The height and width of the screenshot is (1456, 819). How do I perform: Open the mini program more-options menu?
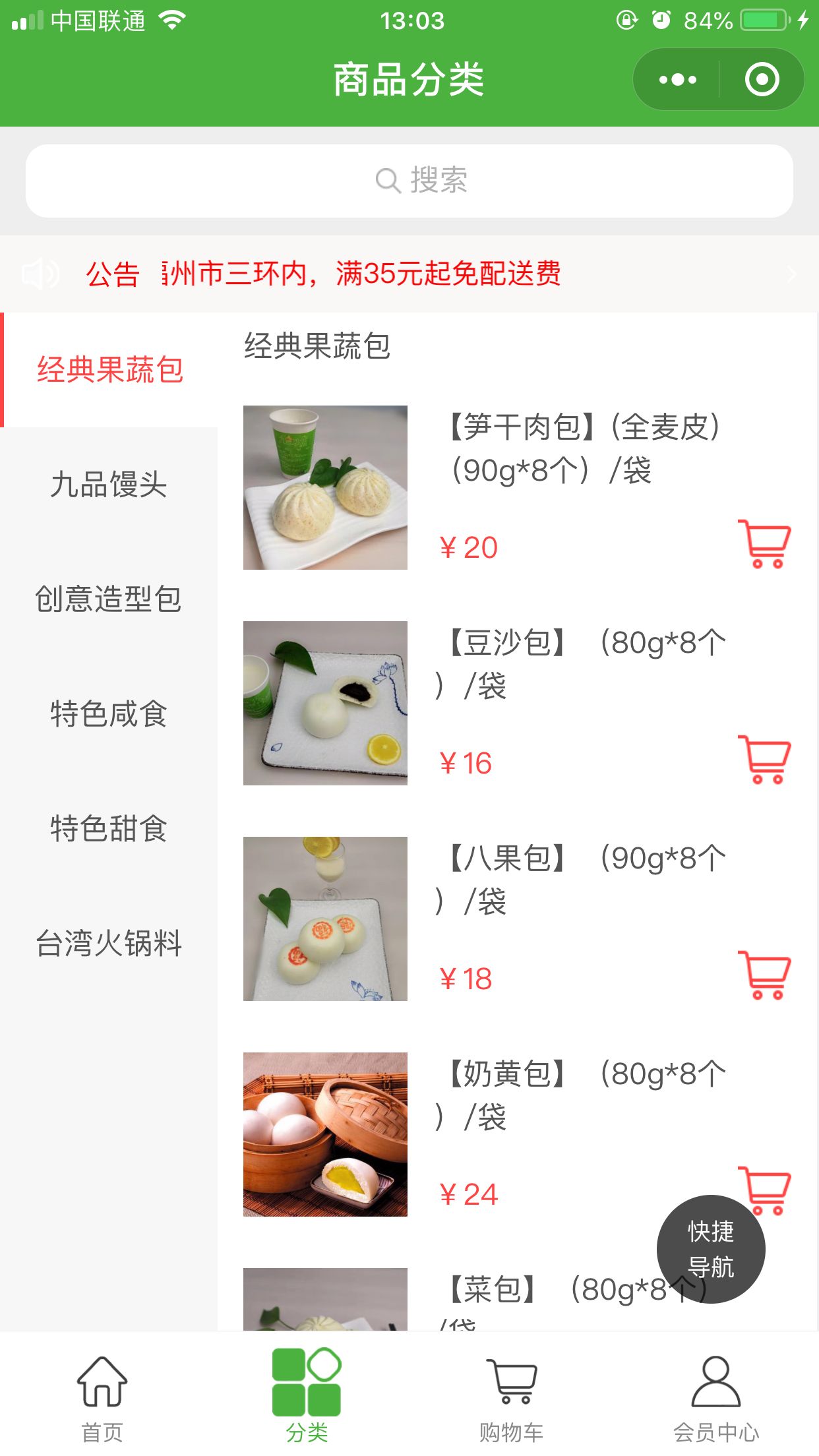click(678, 80)
